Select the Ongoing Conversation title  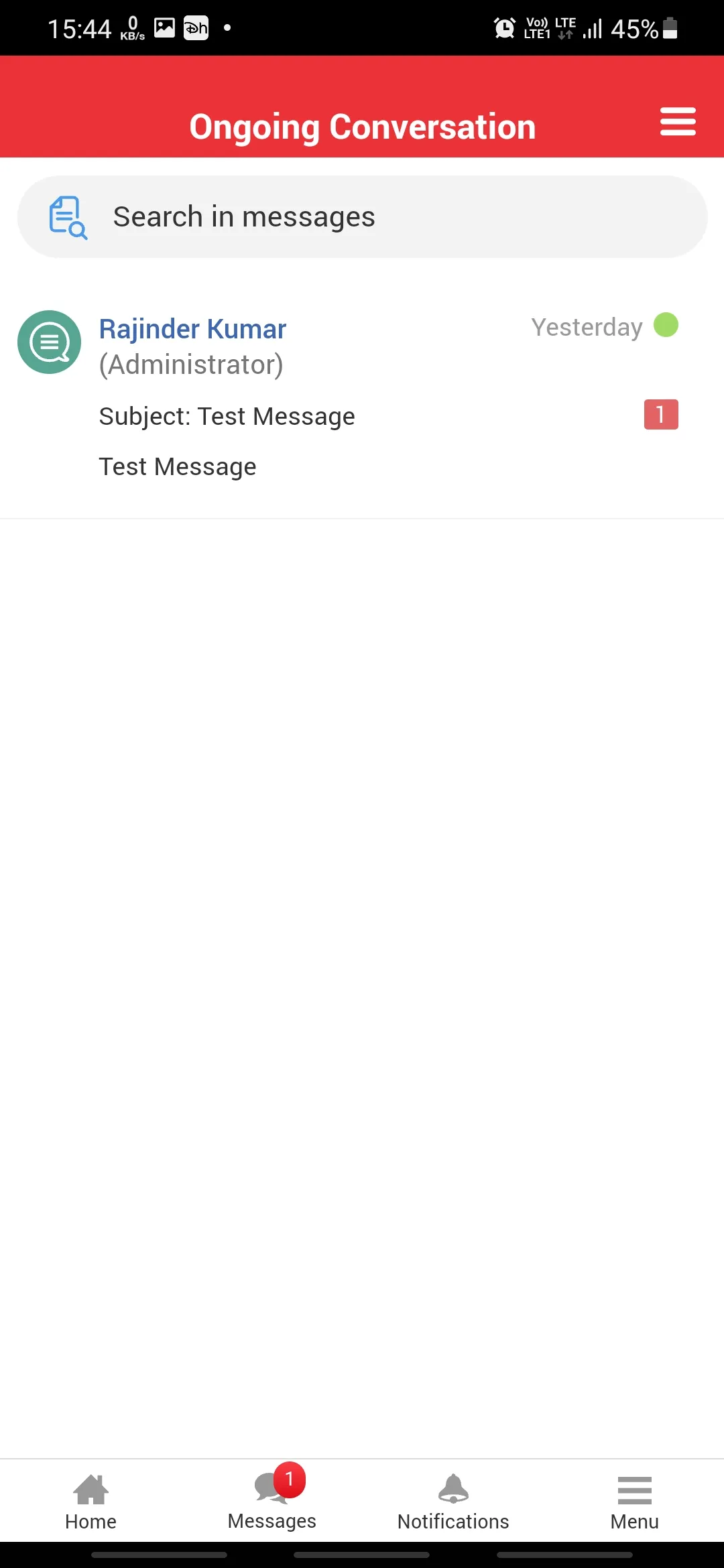click(362, 126)
